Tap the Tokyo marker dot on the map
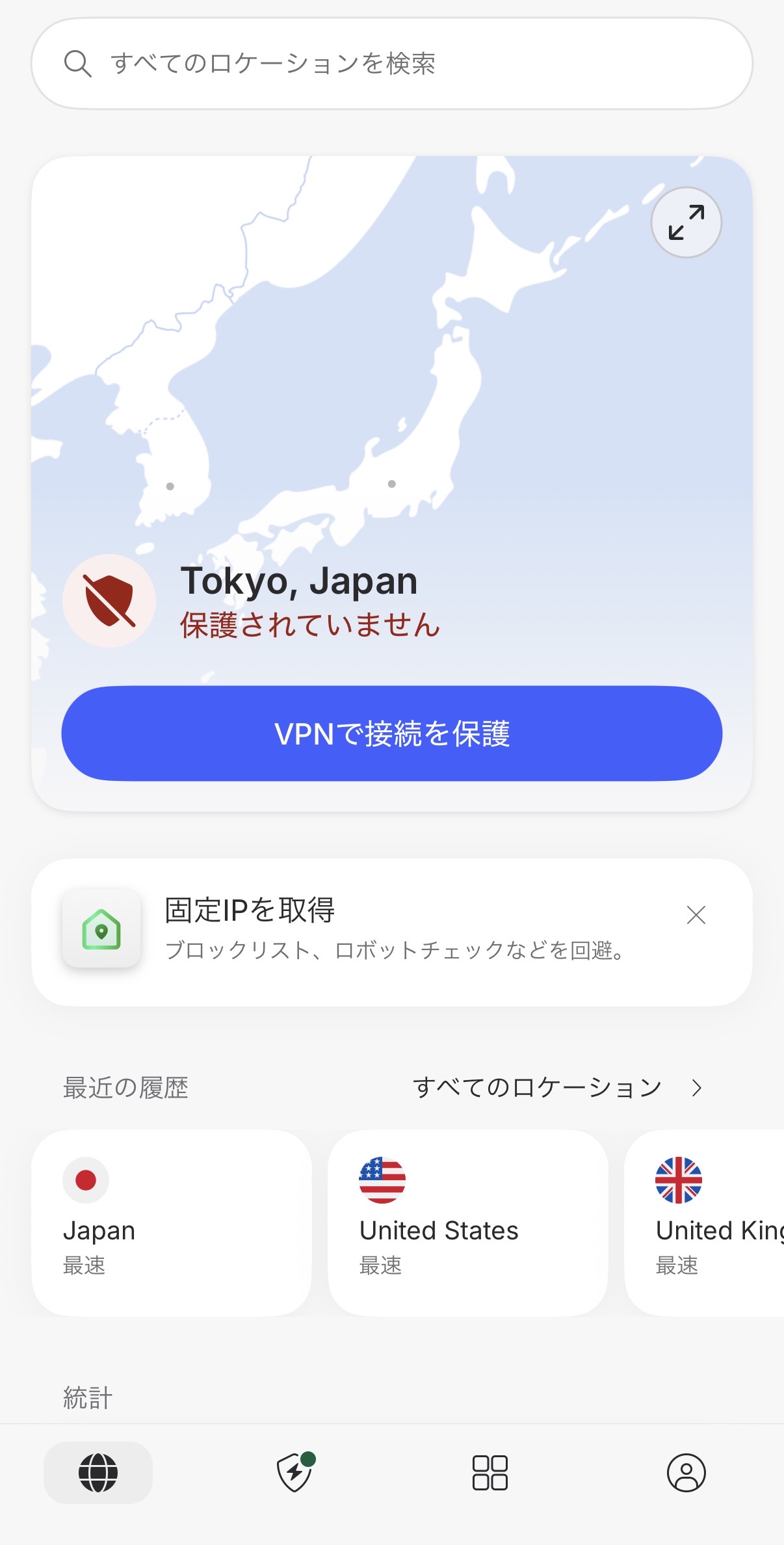Screen dimensions: 784x1545 click(391, 483)
